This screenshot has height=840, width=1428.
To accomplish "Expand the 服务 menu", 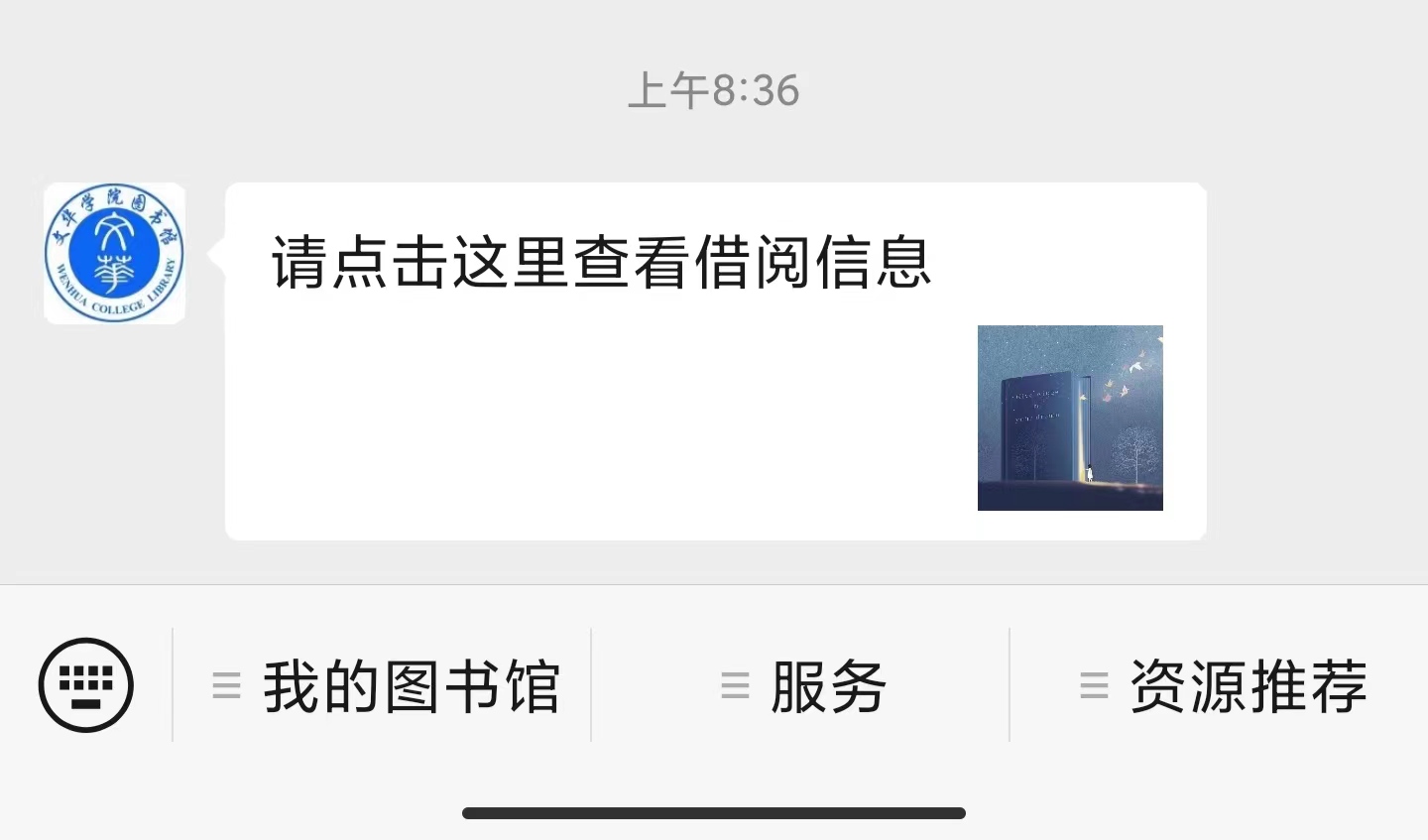I will coord(803,685).
